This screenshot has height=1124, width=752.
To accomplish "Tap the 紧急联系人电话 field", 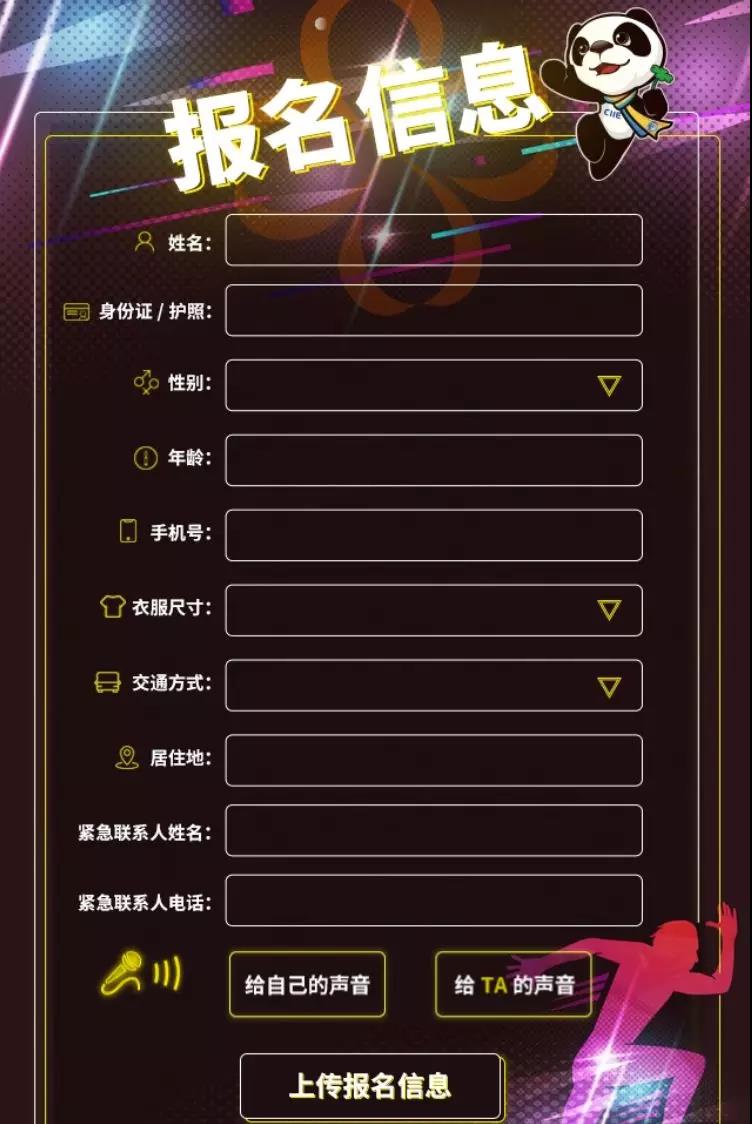I will click(x=433, y=900).
